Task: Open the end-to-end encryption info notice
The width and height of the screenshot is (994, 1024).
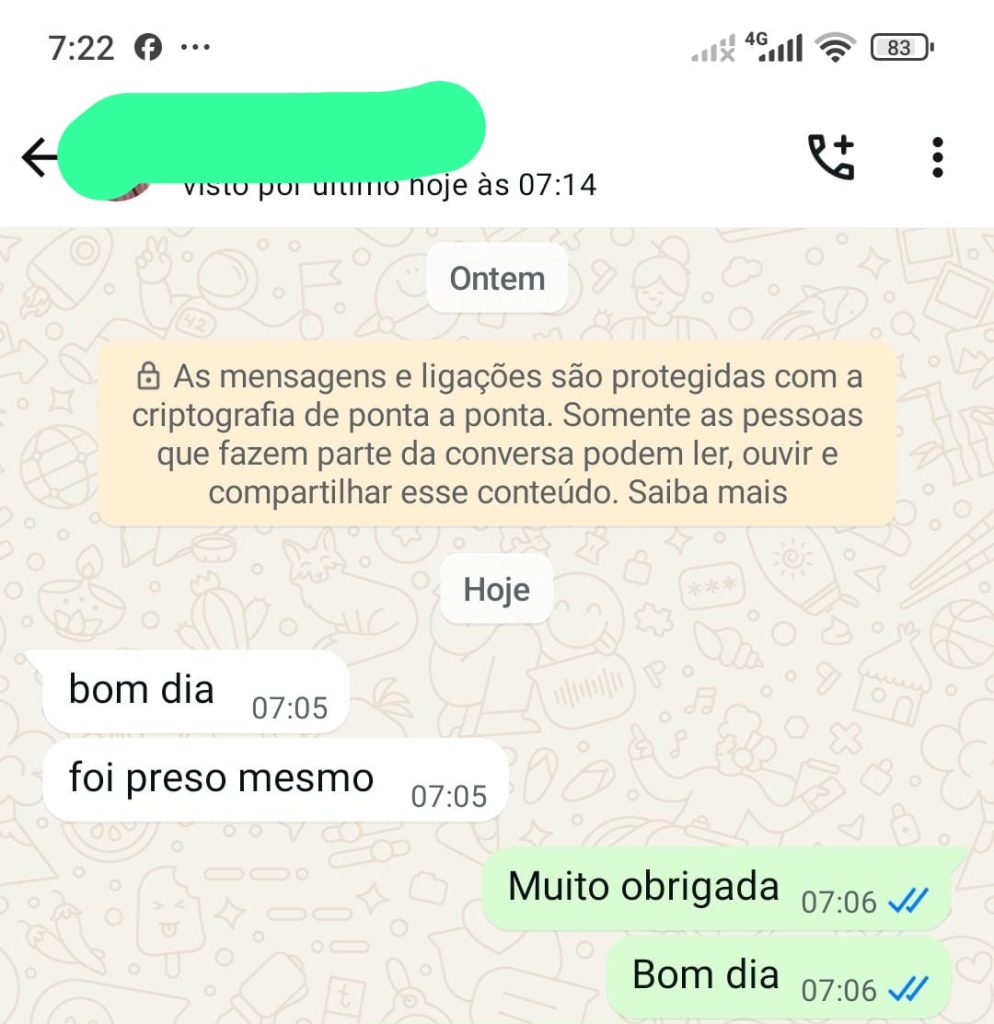Action: tap(497, 434)
